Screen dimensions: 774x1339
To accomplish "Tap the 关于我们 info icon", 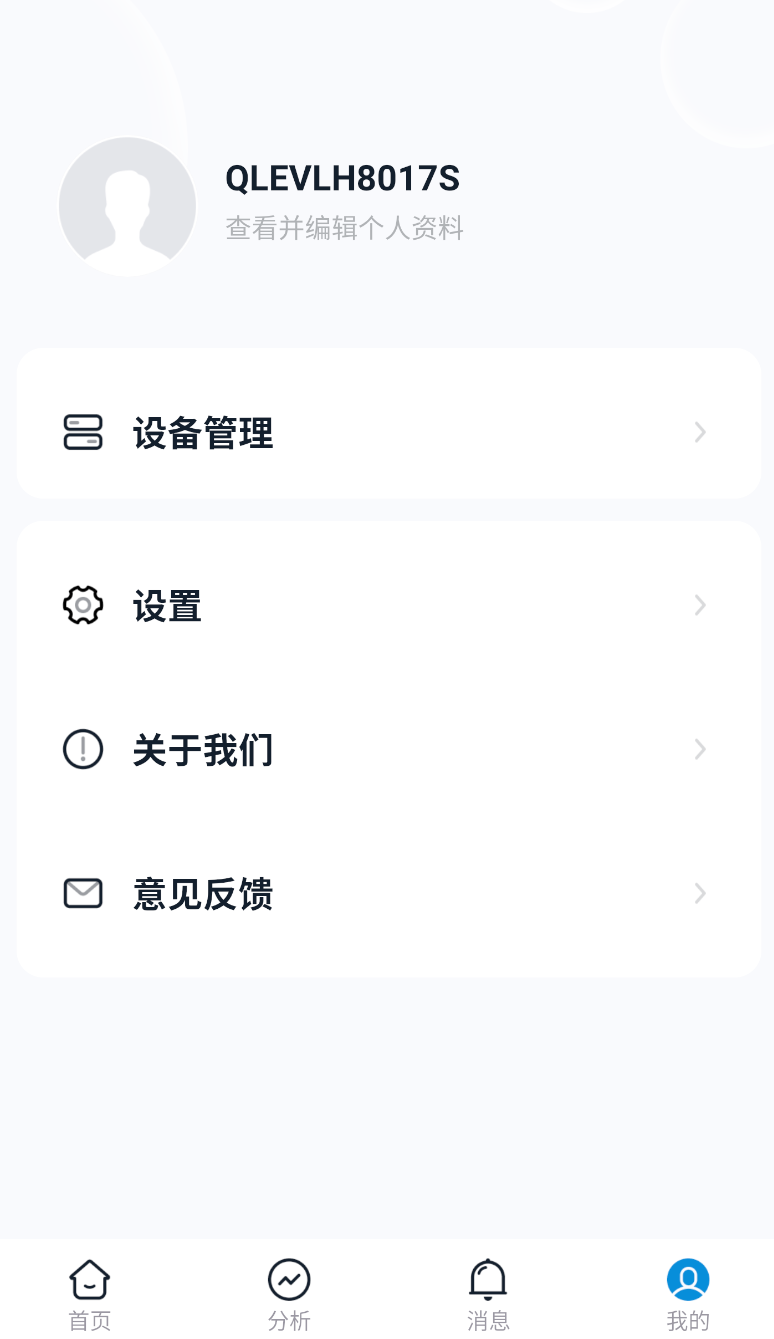I will point(83,749).
